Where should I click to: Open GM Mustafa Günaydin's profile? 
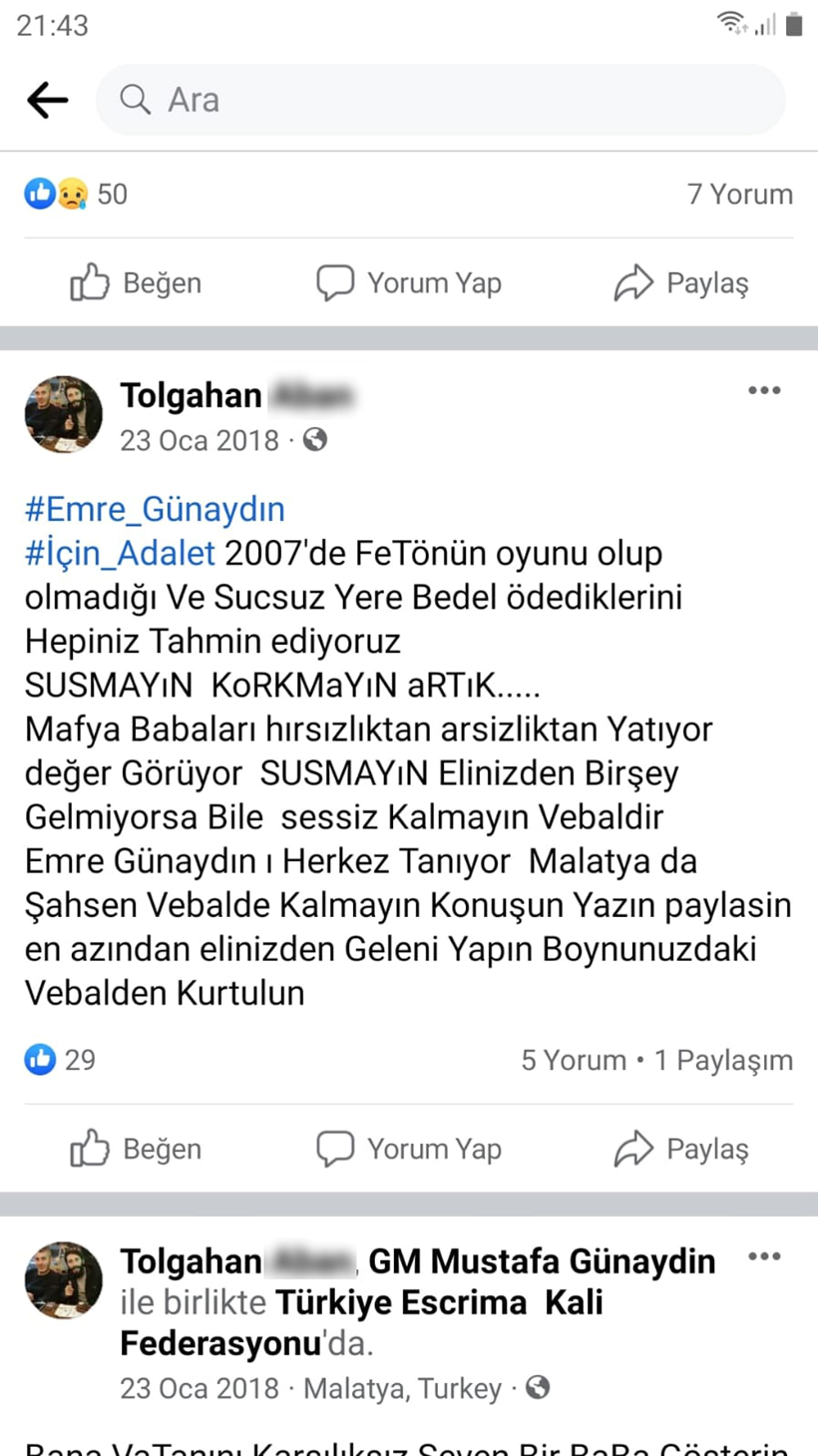pyautogui.click(x=542, y=1261)
